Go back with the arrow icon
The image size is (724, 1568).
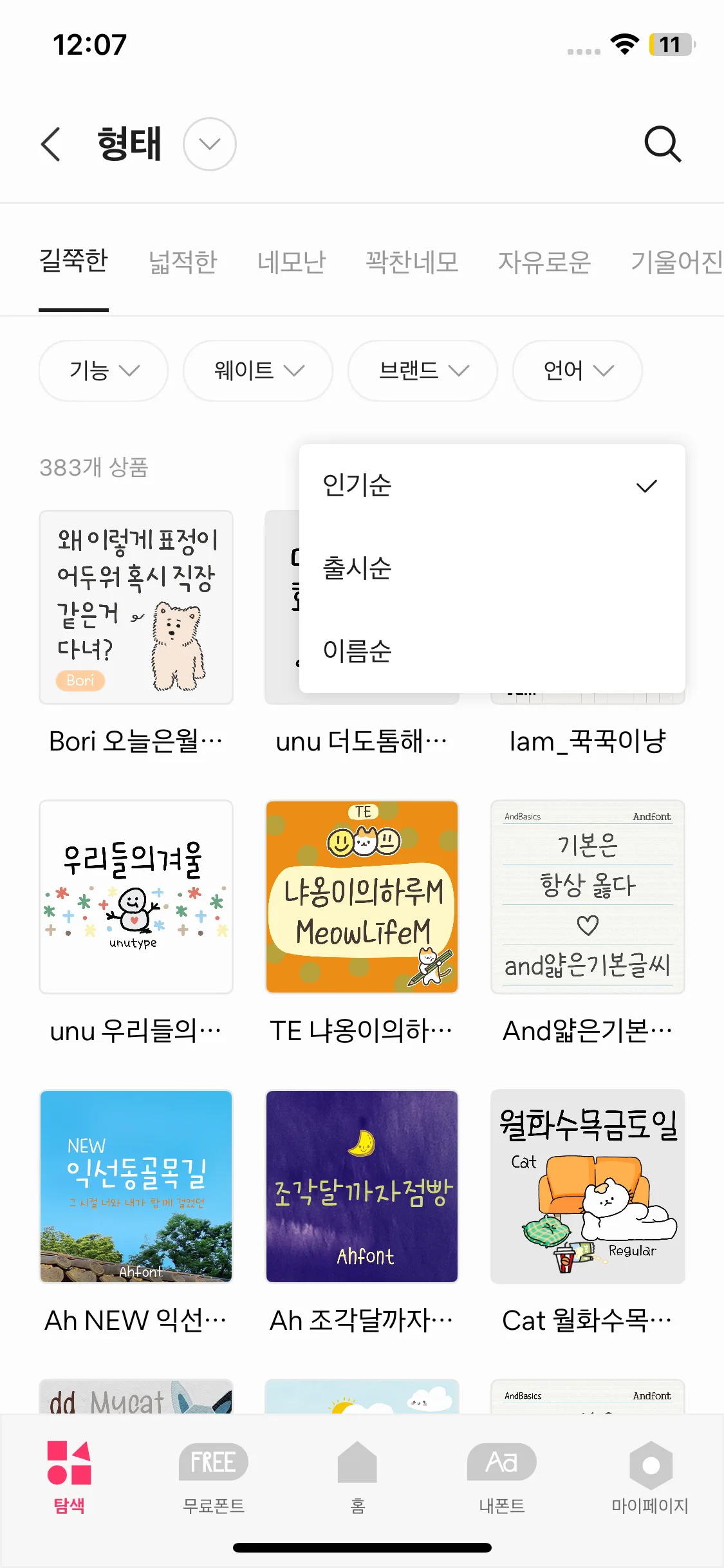point(51,144)
